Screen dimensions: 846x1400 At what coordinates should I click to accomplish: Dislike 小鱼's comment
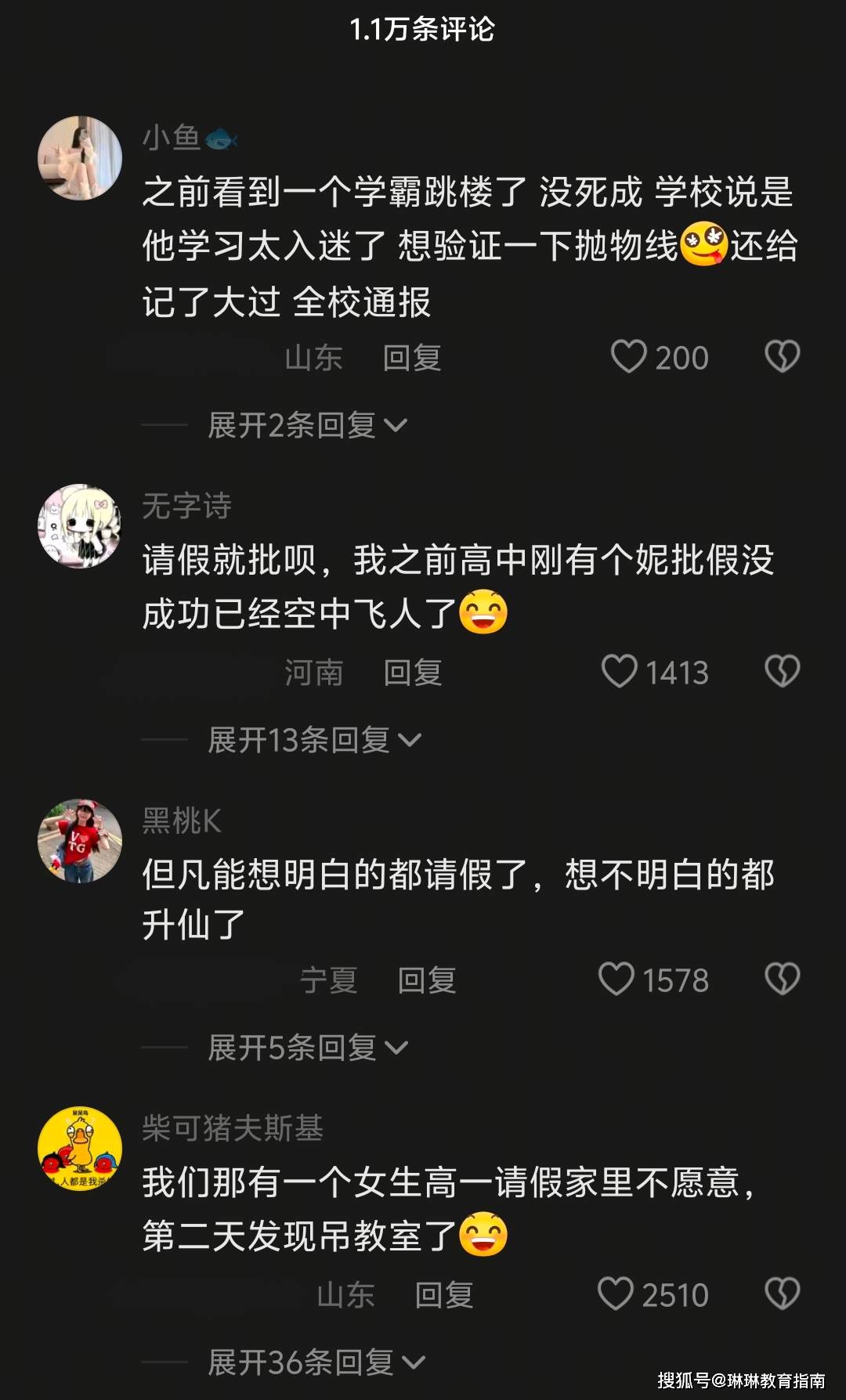pyautogui.click(x=781, y=357)
